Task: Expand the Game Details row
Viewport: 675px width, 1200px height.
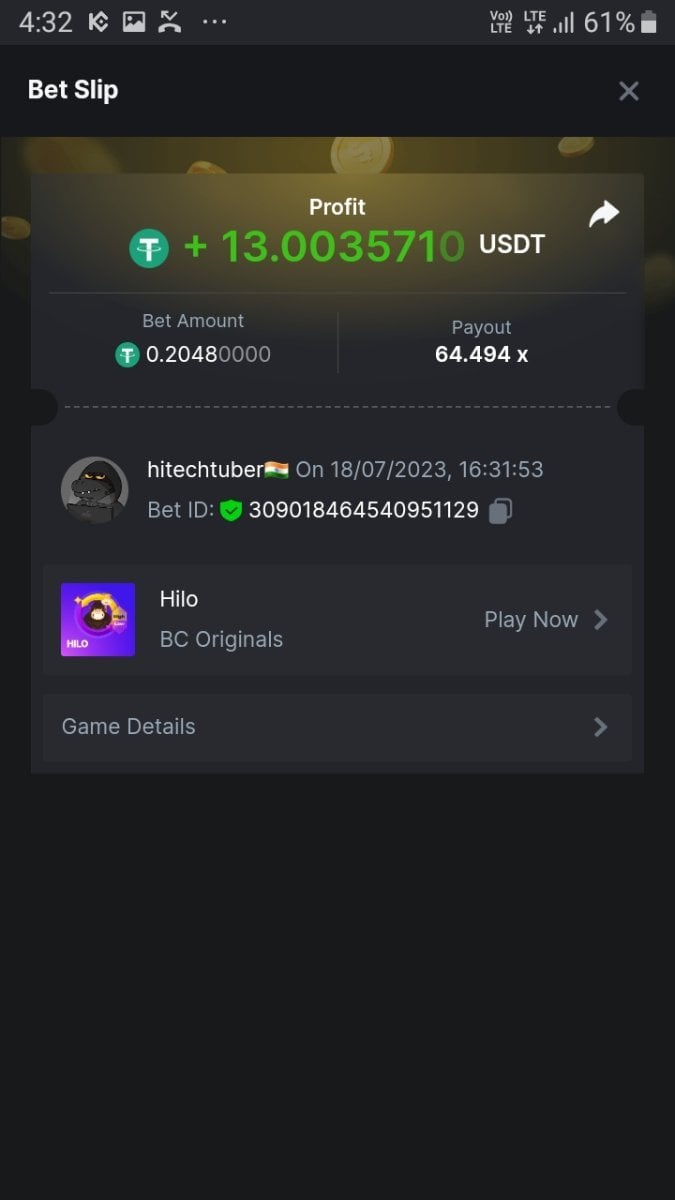Action: 337,727
